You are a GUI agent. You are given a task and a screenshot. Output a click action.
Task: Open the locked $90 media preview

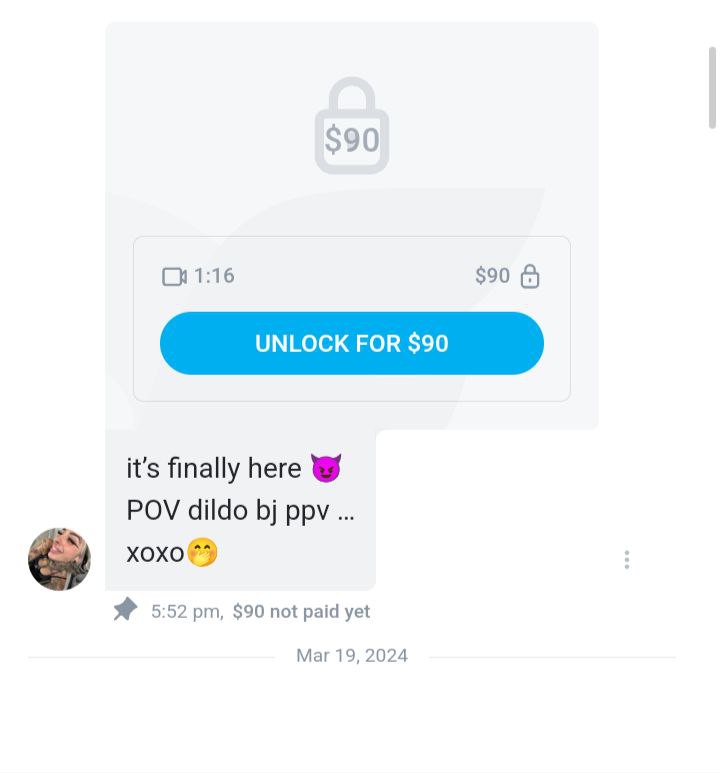(351, 127)
